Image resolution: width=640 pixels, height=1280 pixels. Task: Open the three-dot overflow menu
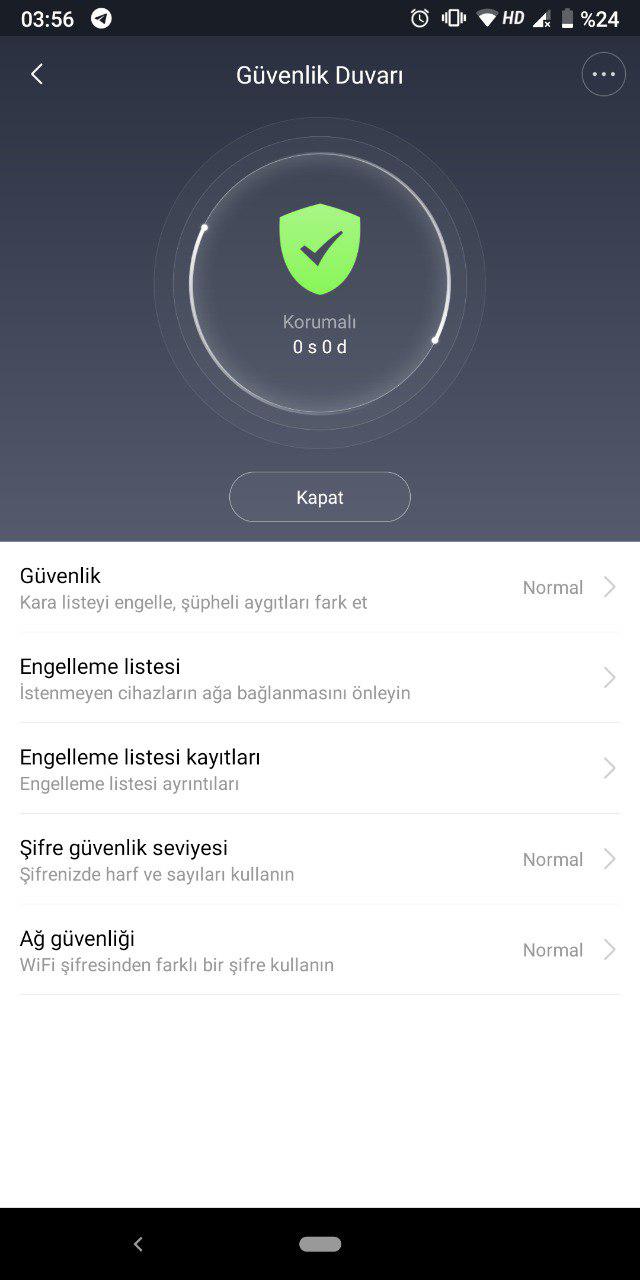(x=604, y=74)
